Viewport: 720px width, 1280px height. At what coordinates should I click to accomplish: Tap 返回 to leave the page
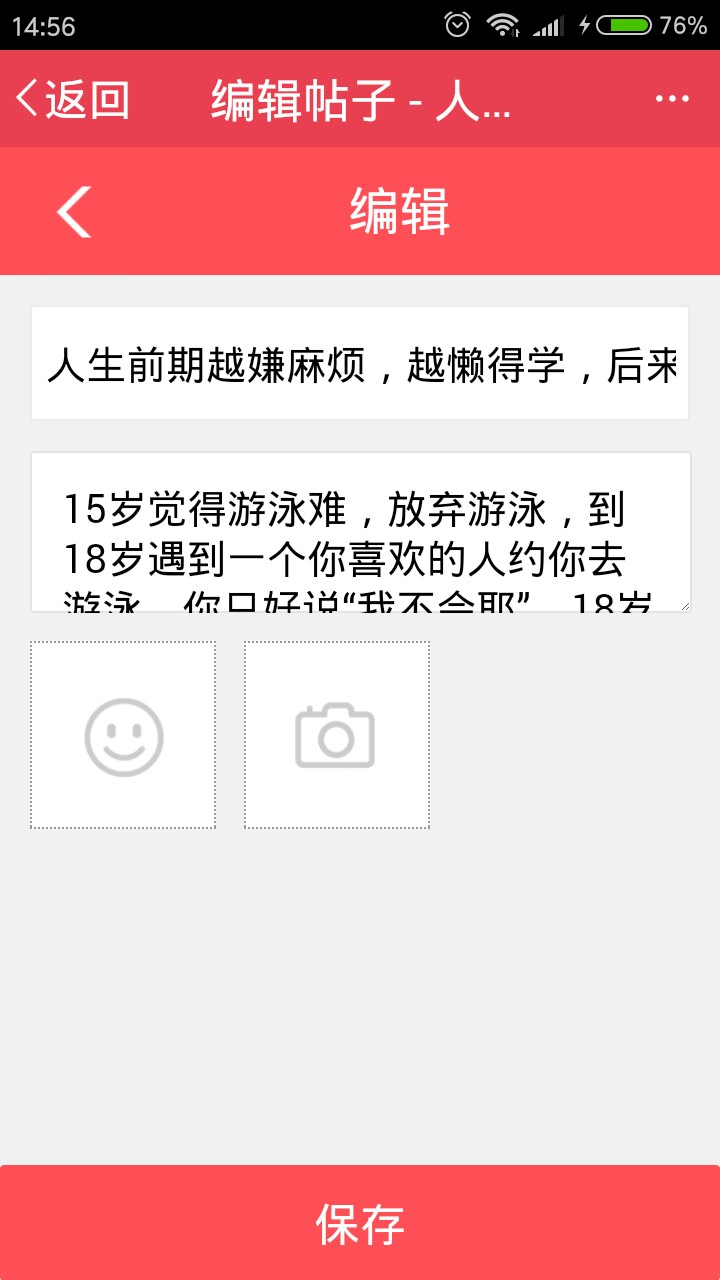pyautogui.click(x=73, y=99)
